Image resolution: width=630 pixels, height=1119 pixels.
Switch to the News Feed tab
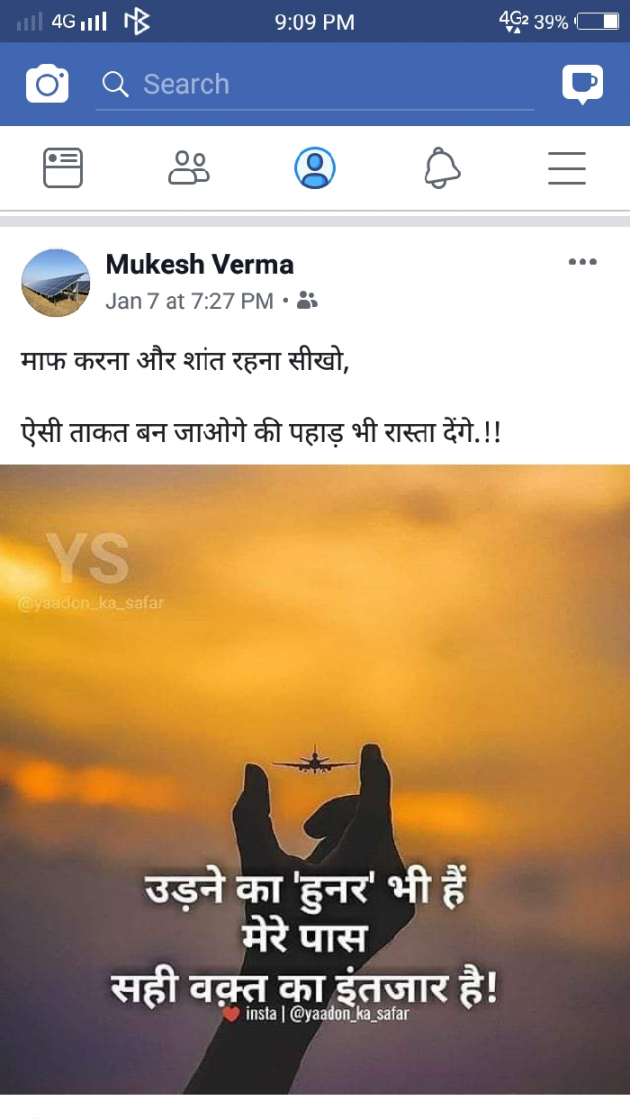coord(63,168)
